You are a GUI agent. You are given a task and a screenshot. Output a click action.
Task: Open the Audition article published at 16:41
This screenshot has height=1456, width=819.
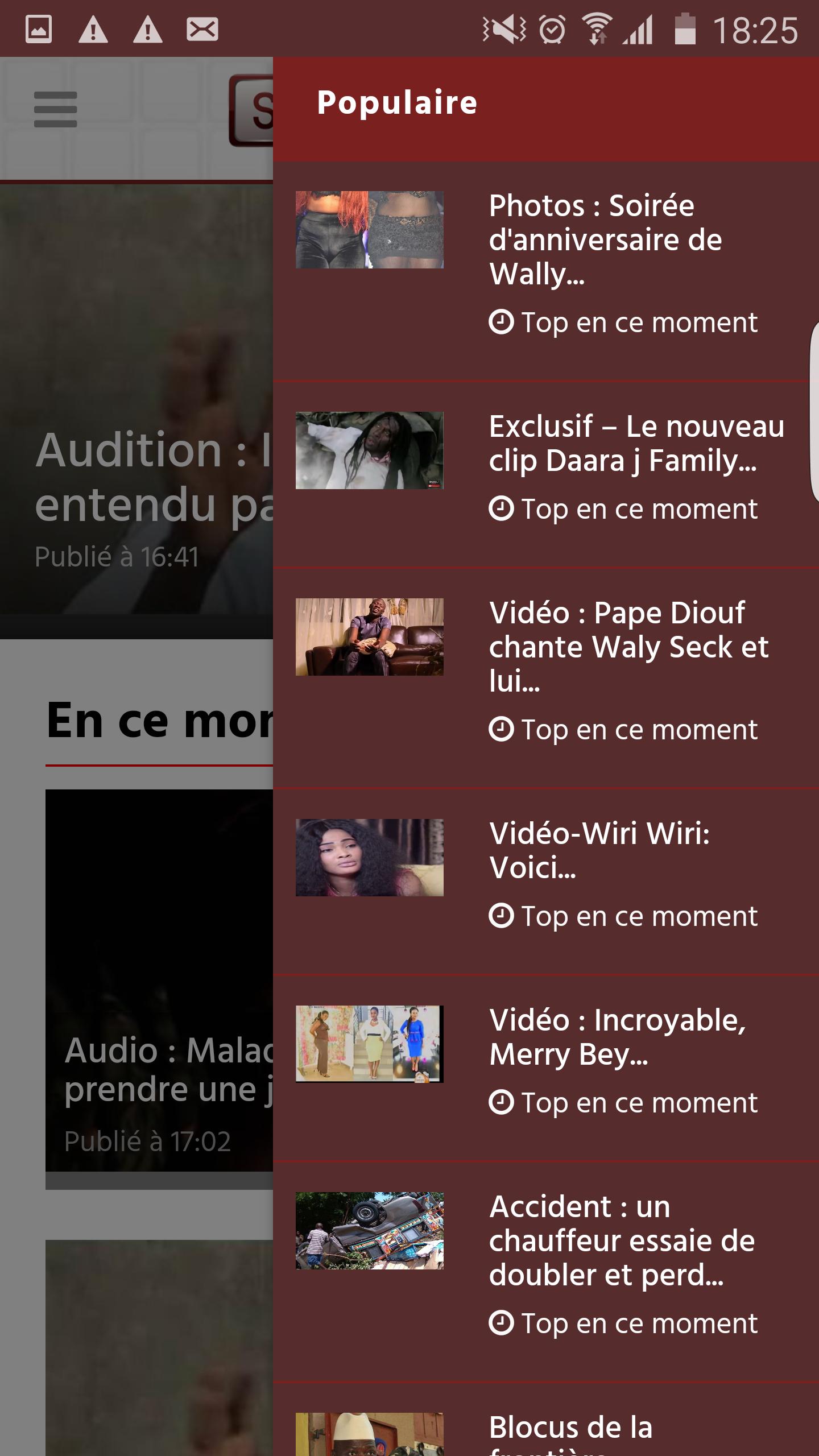(x=136, y=478)
